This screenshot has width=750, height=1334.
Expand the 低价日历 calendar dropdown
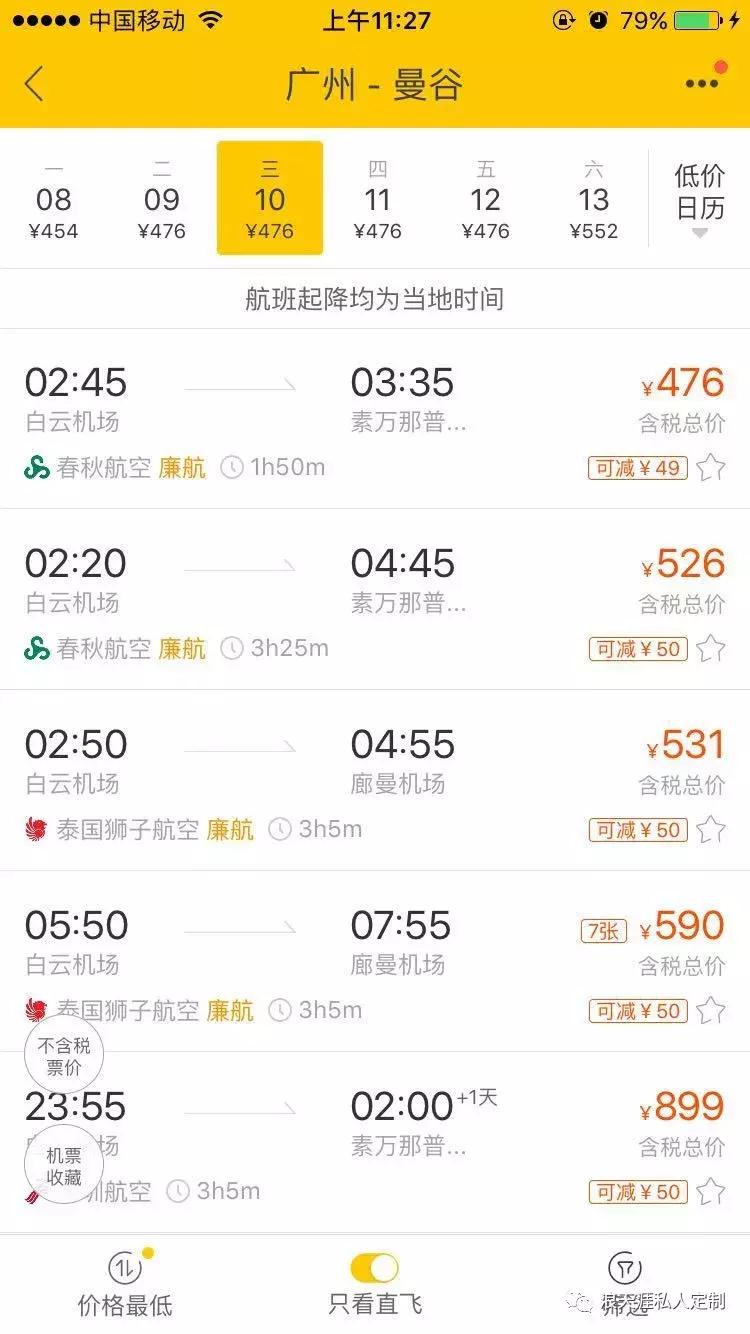click(x=697, y=195)
